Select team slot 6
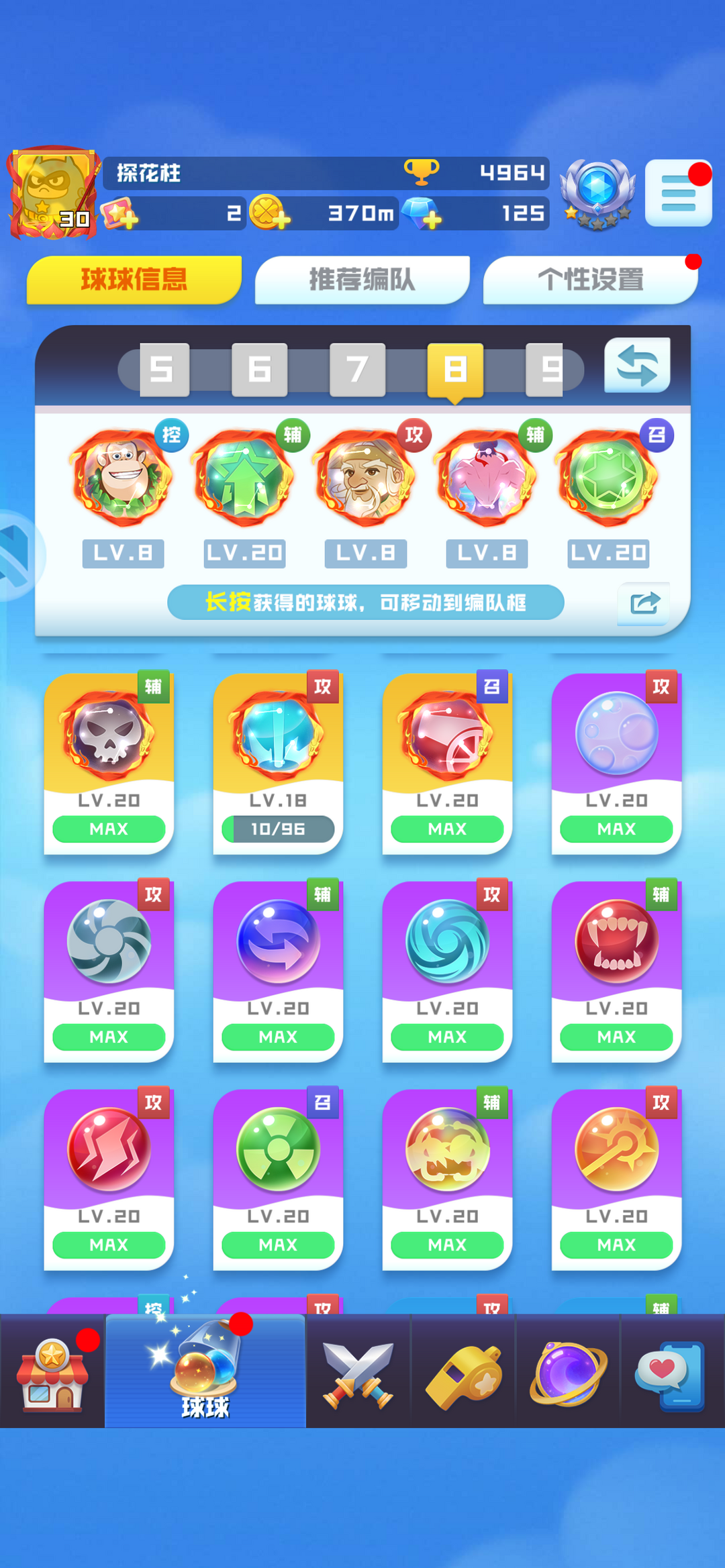 259,370
